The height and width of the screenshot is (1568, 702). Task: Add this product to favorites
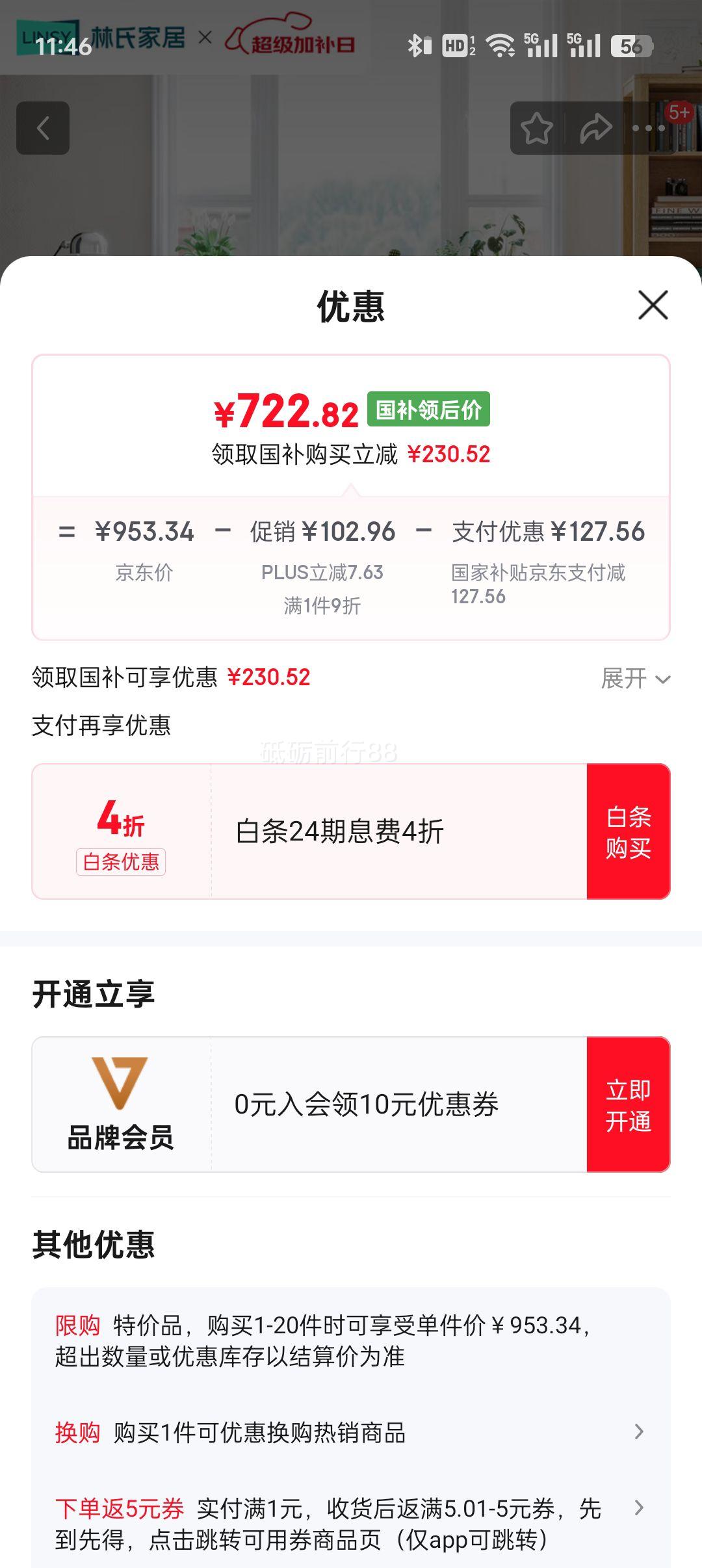pyautogui.click(x=537, y=128)
